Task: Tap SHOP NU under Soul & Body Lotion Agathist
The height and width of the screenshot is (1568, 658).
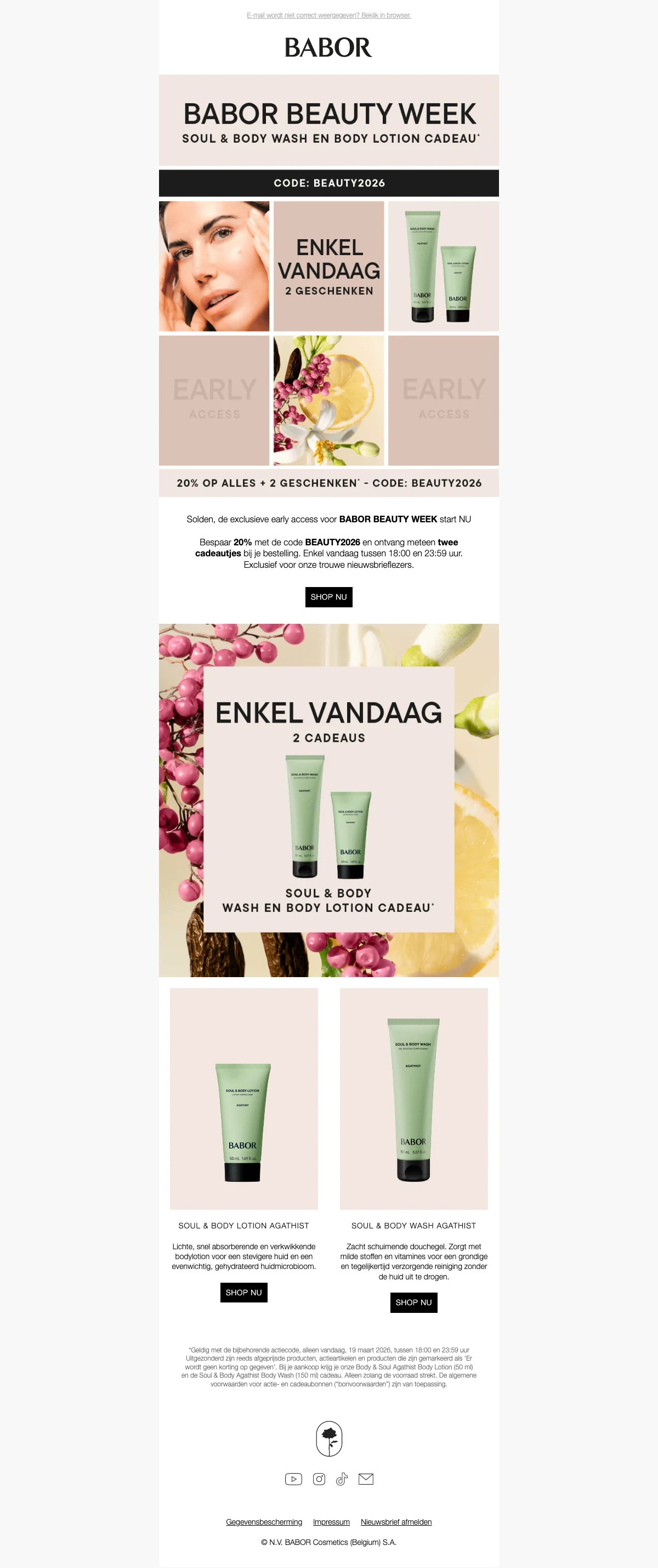Action: pos(243,1292)
